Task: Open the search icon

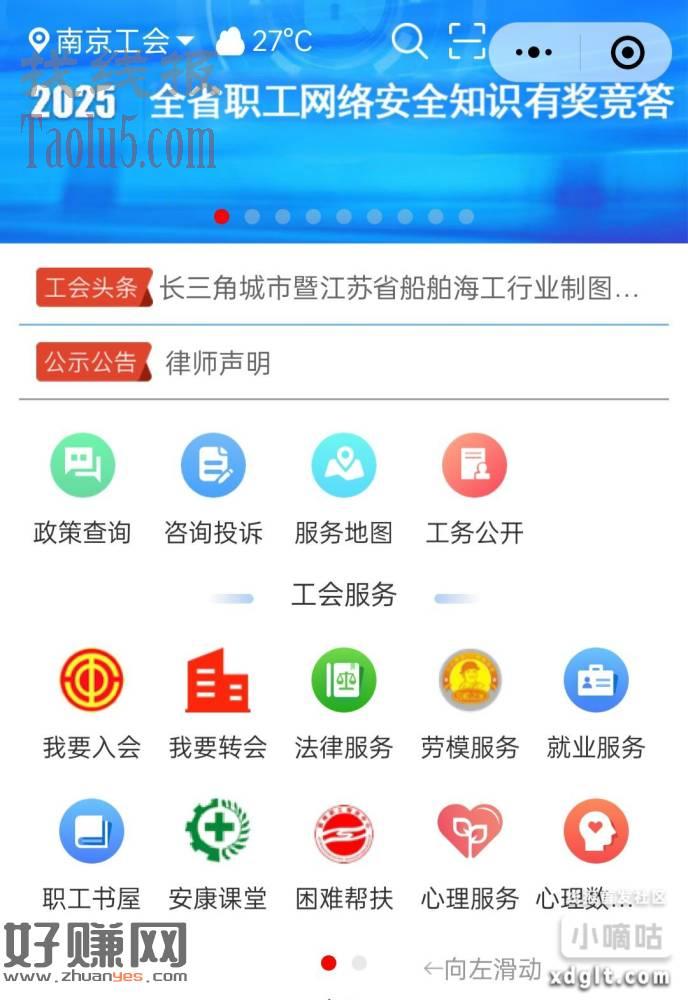Action: click(x=408, y=41)
